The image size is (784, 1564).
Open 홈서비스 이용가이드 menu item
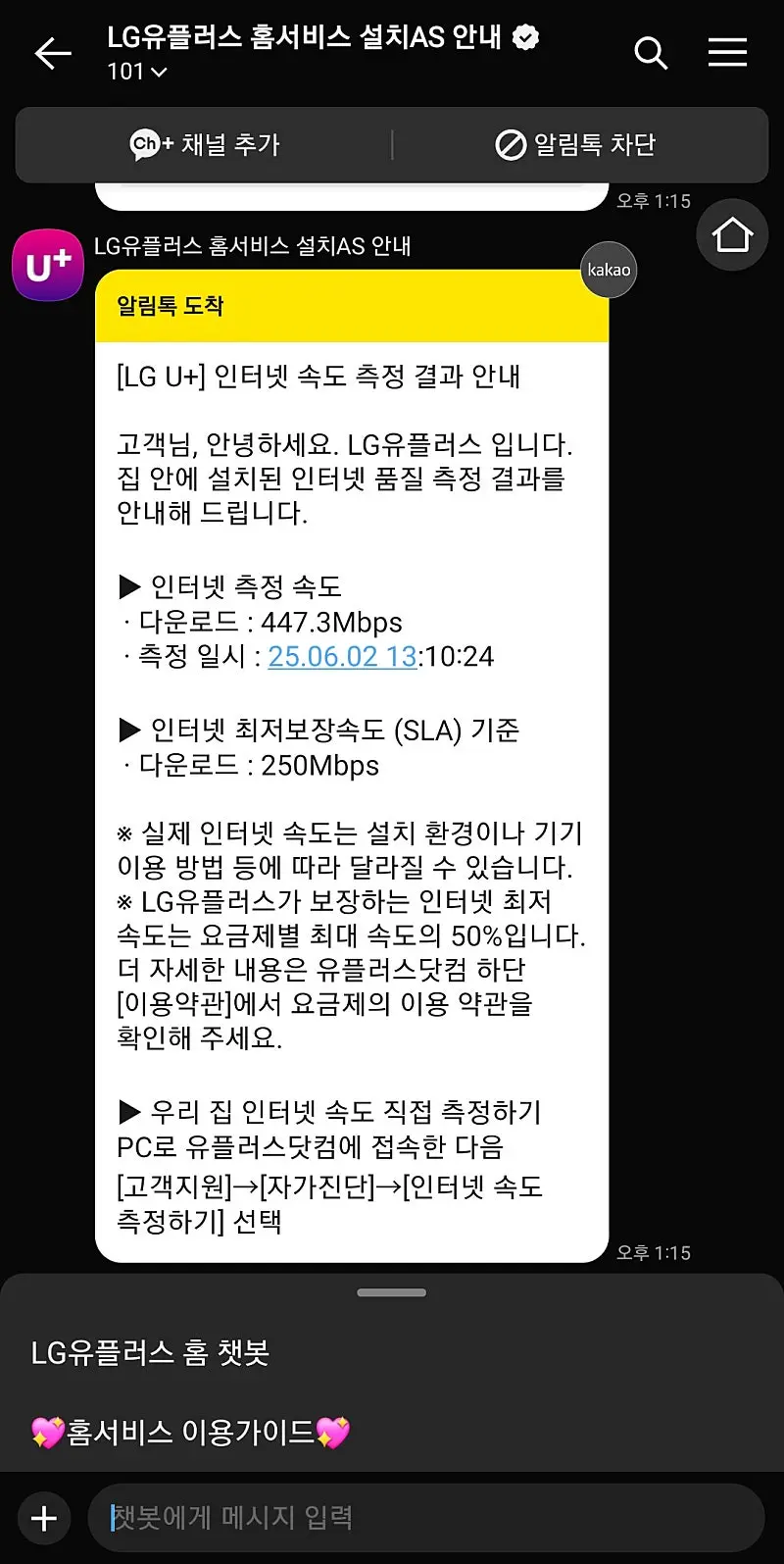190,1433
